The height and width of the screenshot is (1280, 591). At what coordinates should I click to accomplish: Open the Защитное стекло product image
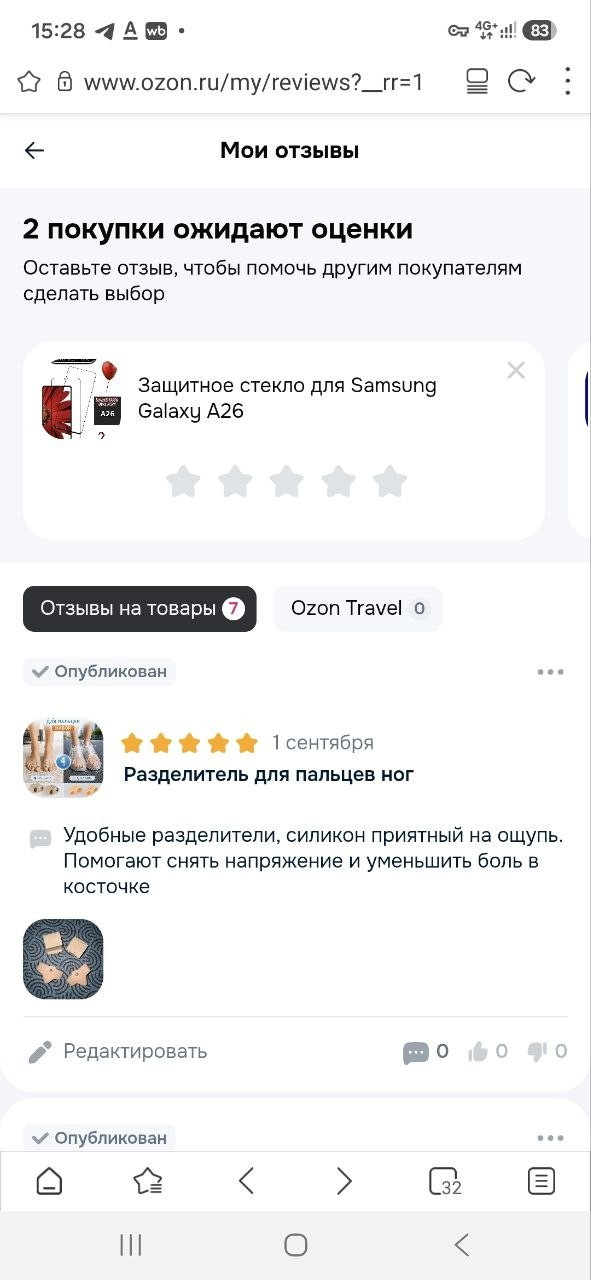[81, 399]
